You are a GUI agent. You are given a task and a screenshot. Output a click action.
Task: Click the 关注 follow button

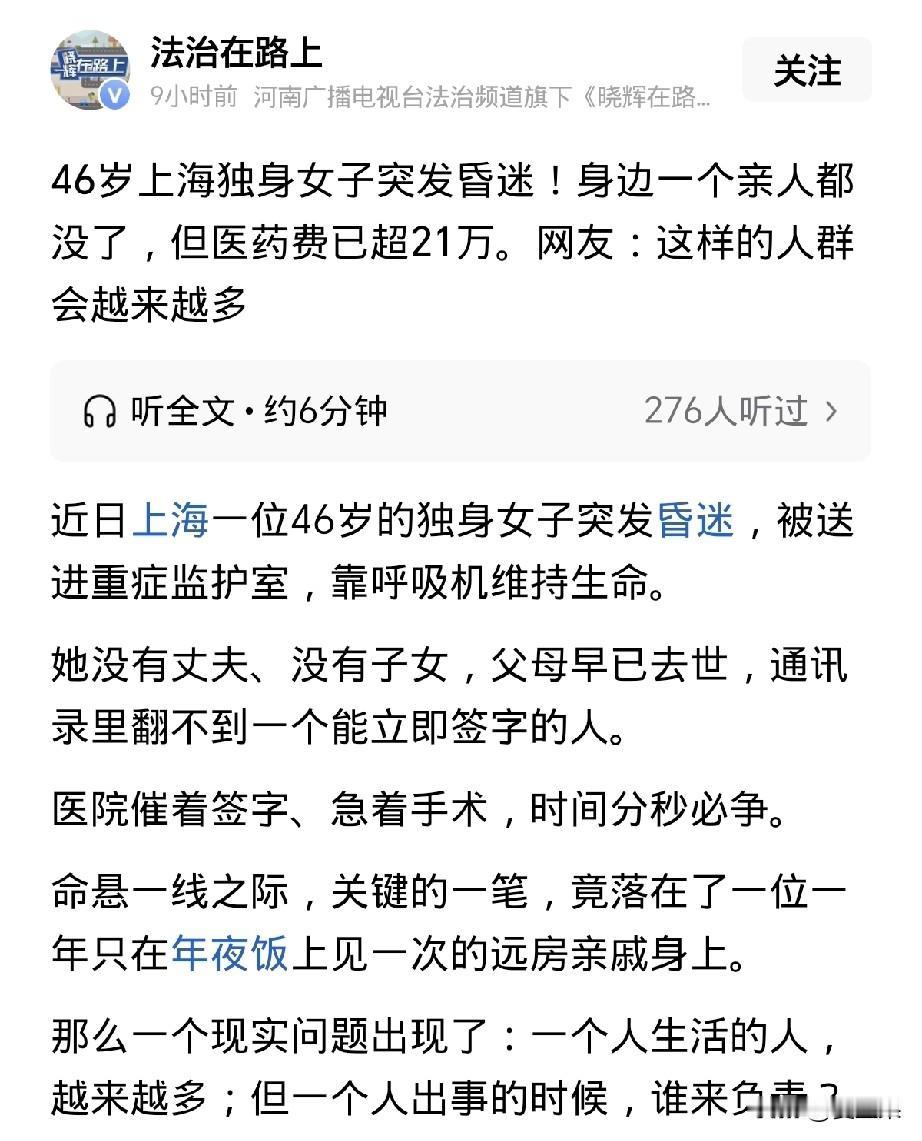pyautogui.click(x=807, y=70)
